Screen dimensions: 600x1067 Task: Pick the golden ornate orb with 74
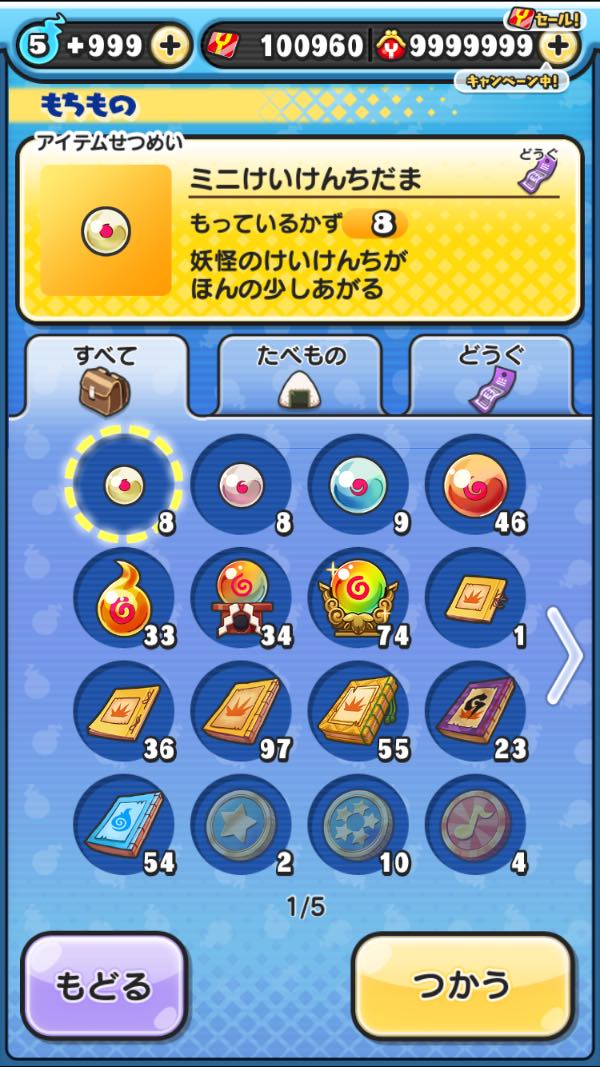pyautogui.click(x=357, y=600)
